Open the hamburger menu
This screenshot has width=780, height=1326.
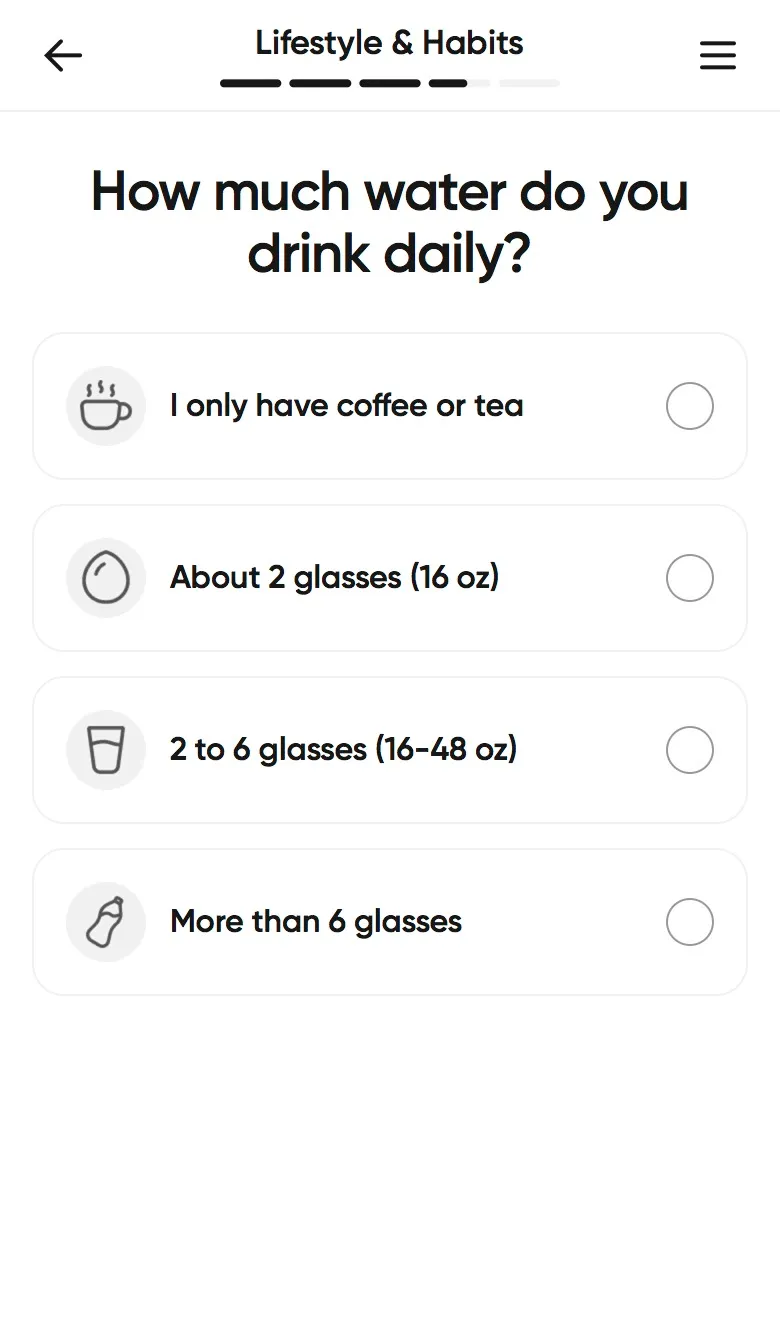tap(717, 56)
